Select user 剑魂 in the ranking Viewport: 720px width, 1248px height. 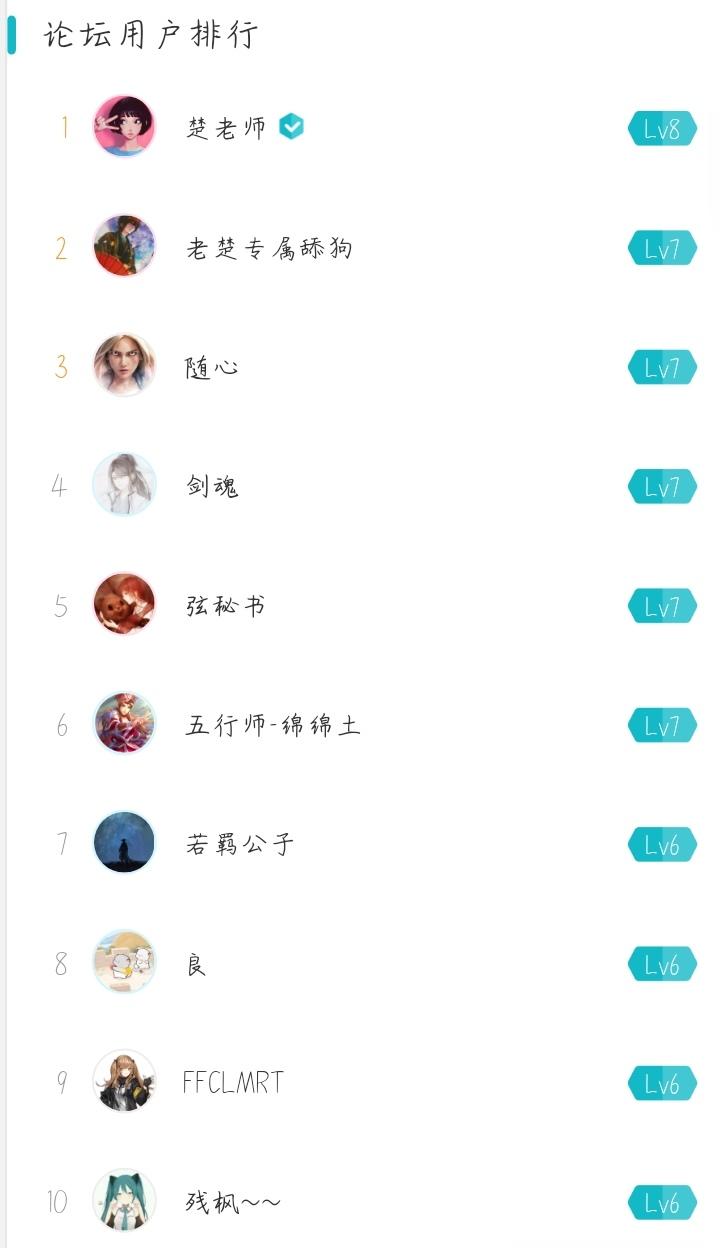pyautogui.click(x=212, y=487)
